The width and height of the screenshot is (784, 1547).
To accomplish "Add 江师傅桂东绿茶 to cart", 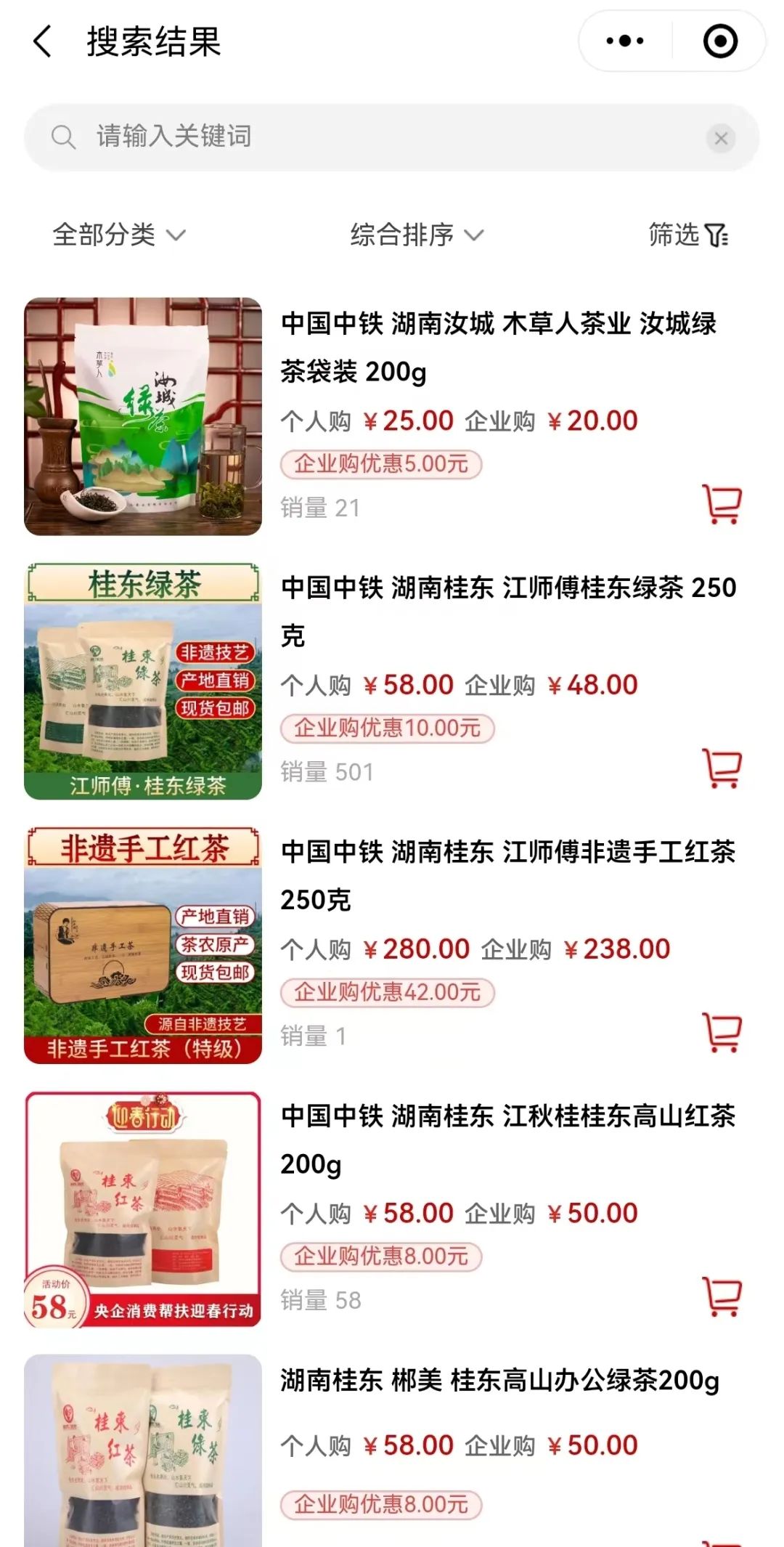I will point(722,768).
